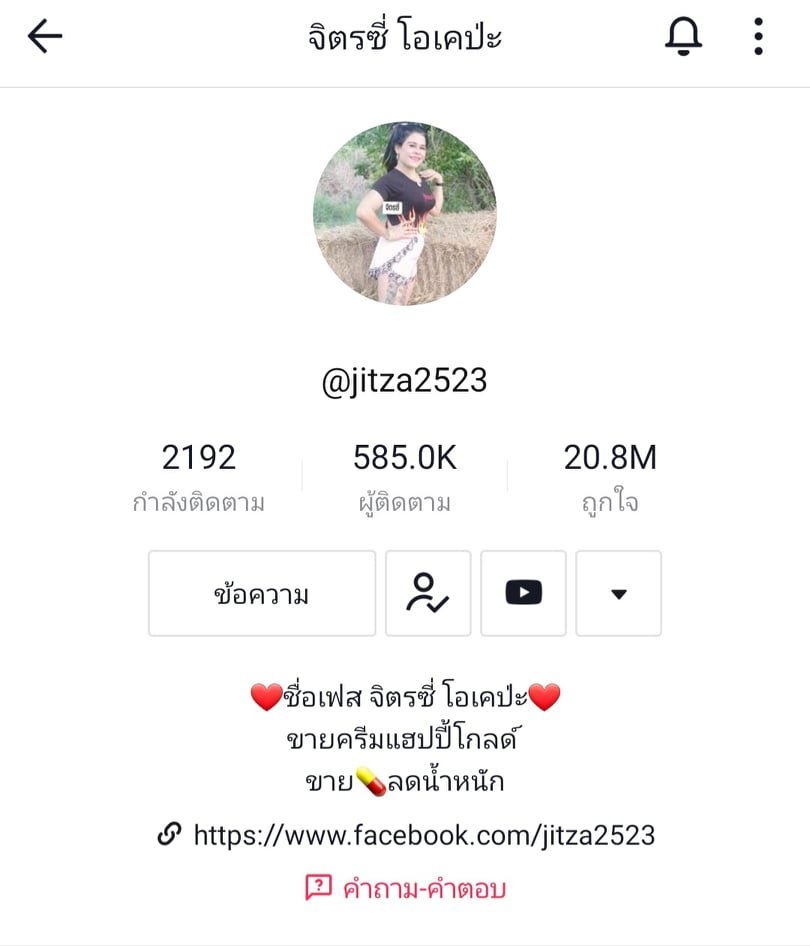Open the 2192 following list
Screen dimensions: 810x946
199,476
